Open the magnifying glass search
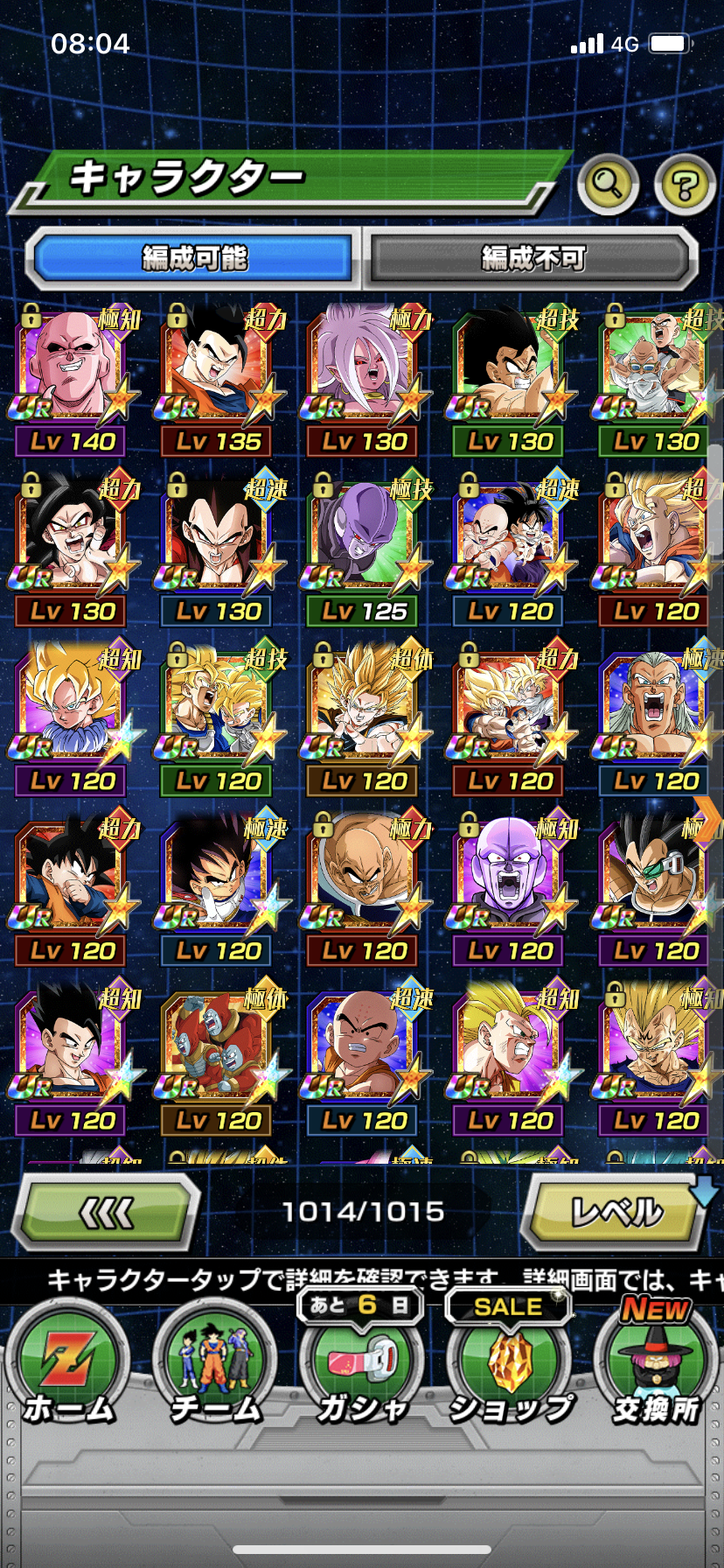This screenshot has width=724, height=1568. 608,184
